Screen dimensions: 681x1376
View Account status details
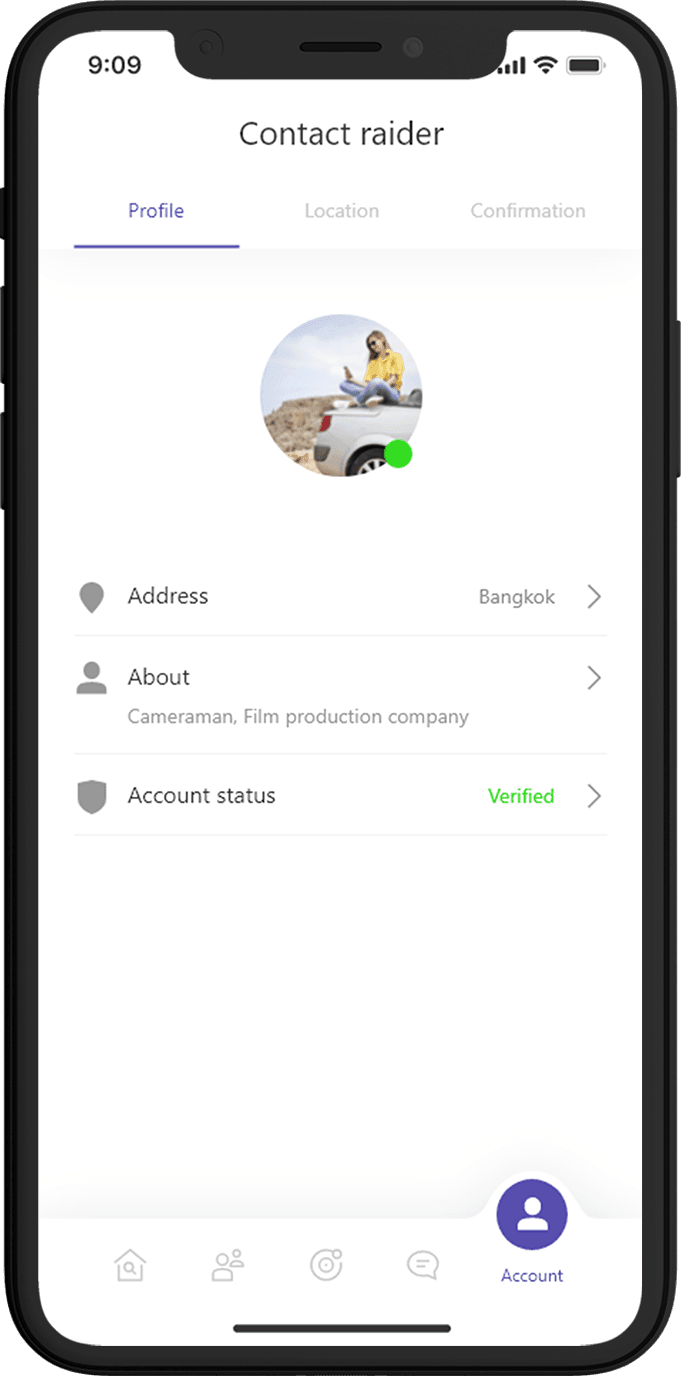click(x=340, y=796)
